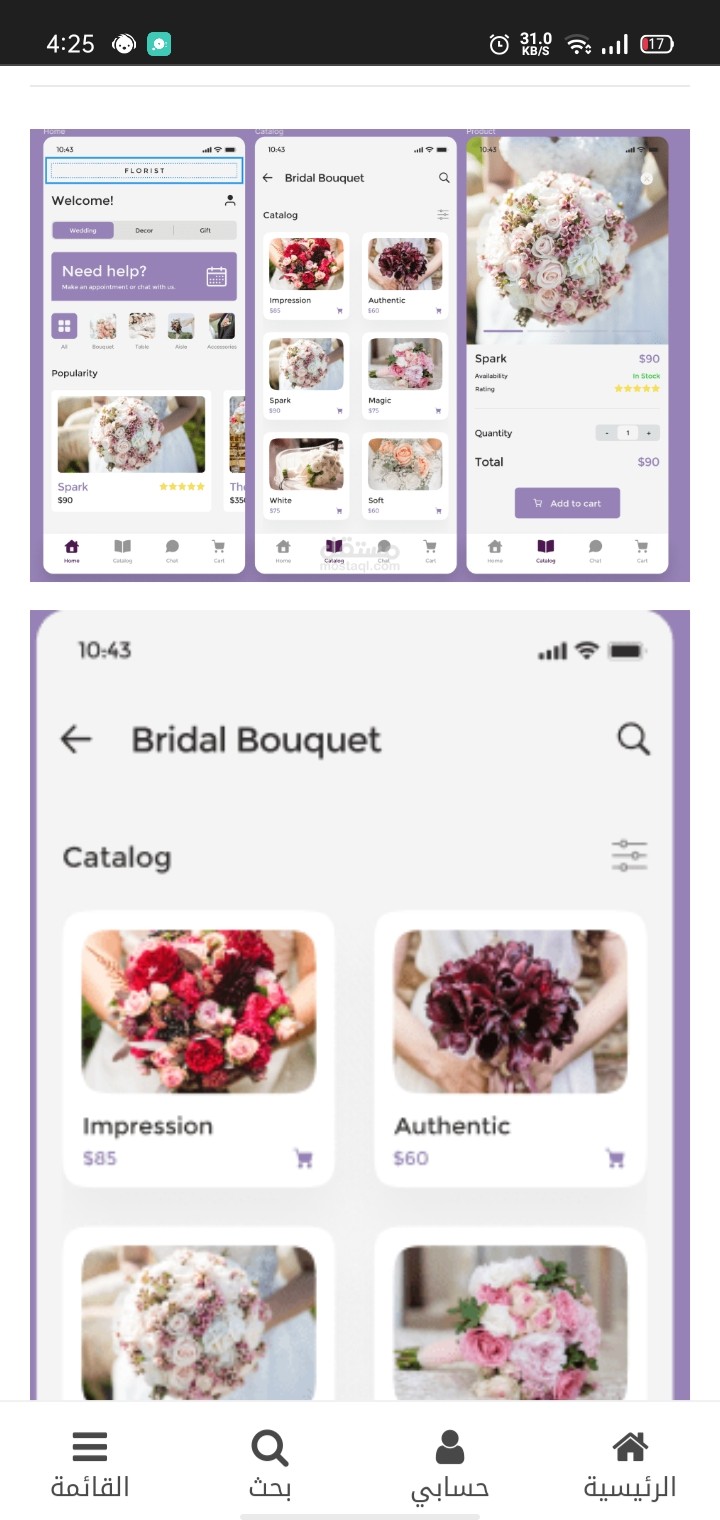The height and width of the screenshot is (1520, 720).
Task: Open the three-screen florist app mockup image
Action: (360, 355)
